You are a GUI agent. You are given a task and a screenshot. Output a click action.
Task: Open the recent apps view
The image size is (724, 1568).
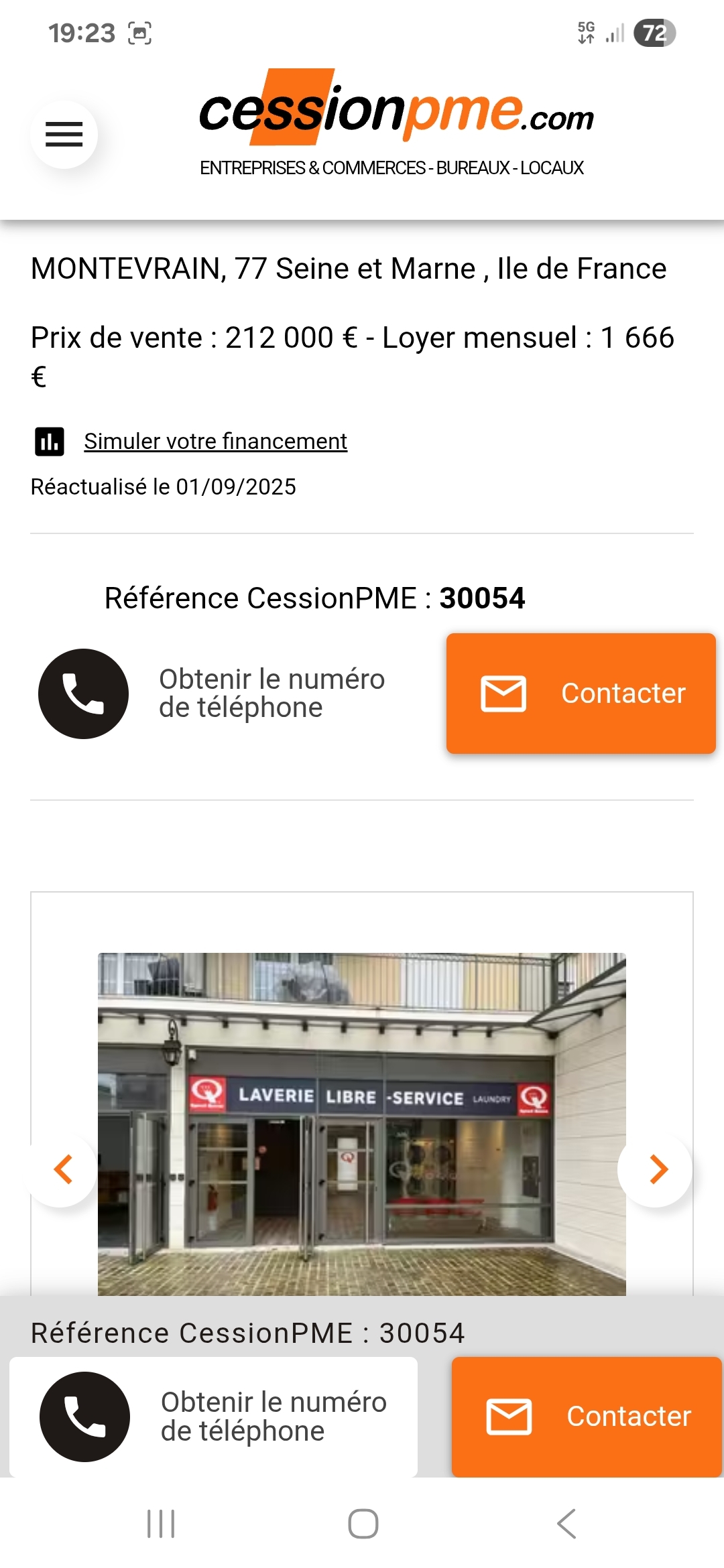161,1524
